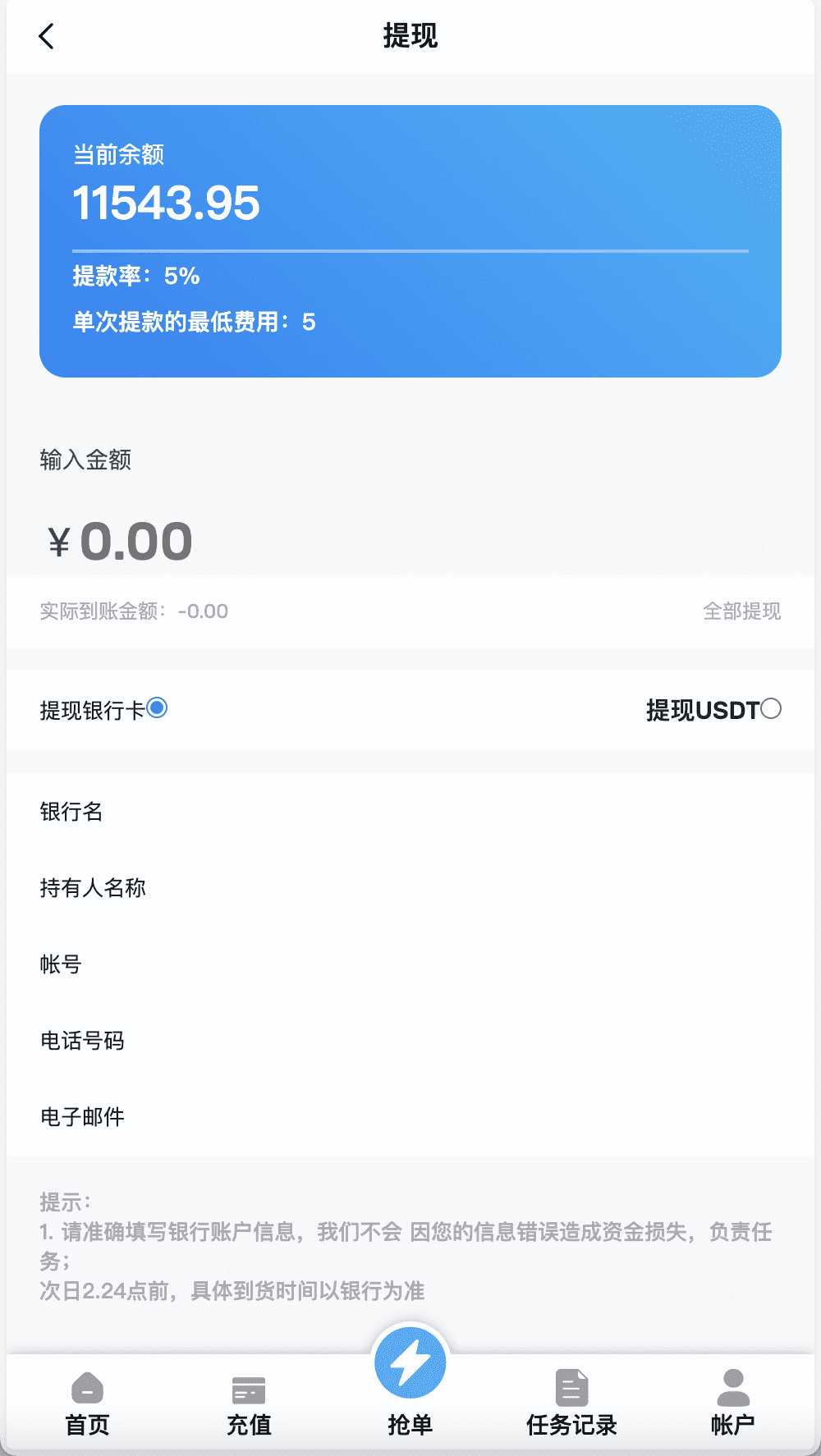Screen dimensions: 821x1456
Task: Open the 充值 tab
Action: (x=249, y=1403)
